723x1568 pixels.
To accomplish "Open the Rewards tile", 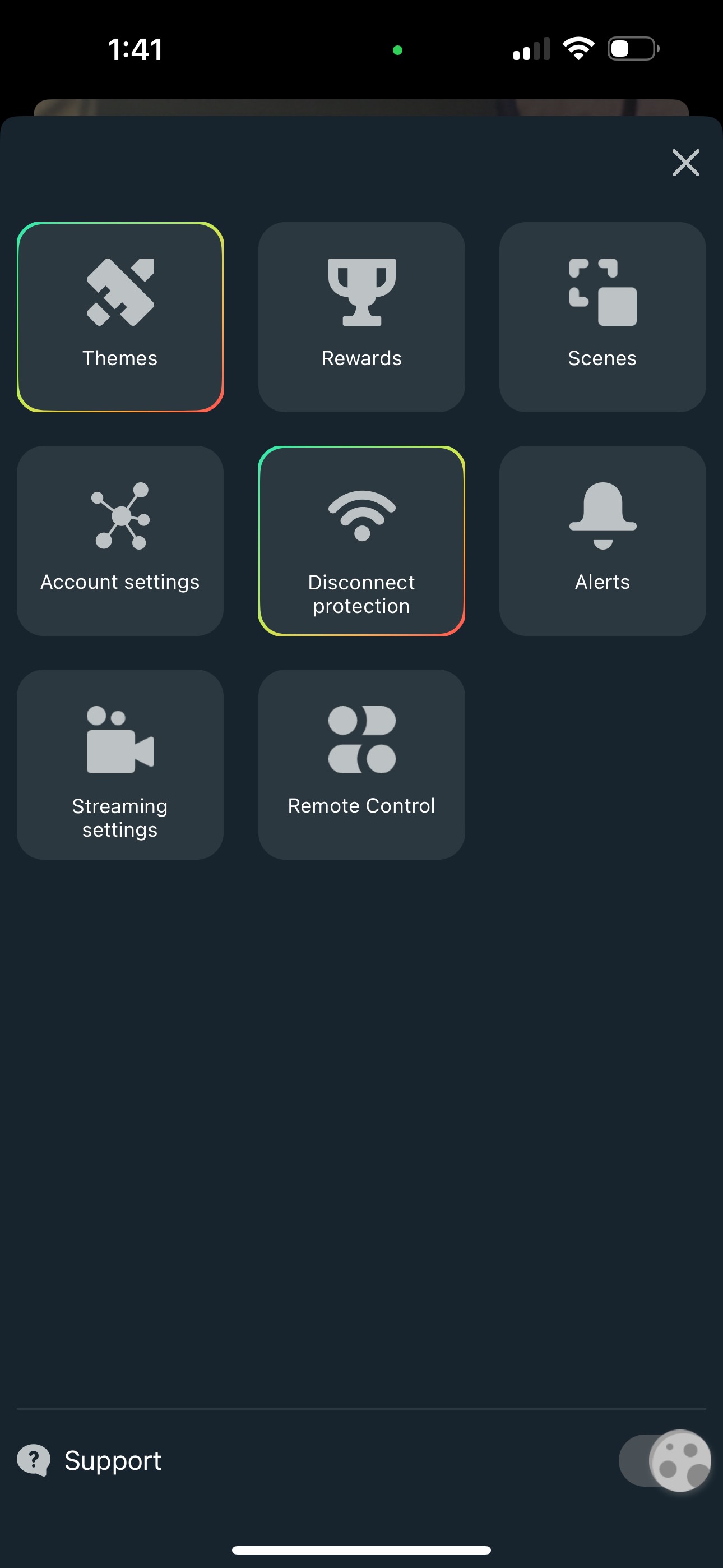I will pyautogui.click(x=361, y=316).
